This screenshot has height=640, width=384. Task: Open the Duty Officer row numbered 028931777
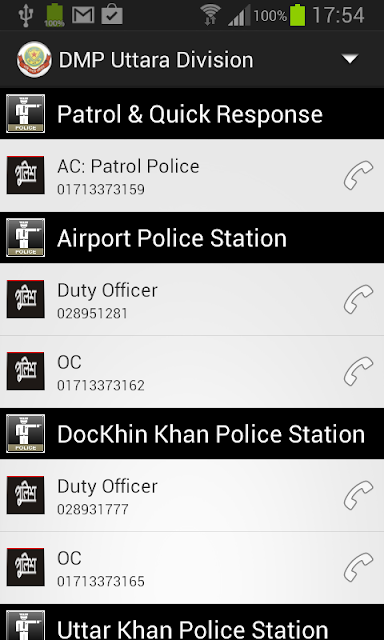(x=192, y=495)
